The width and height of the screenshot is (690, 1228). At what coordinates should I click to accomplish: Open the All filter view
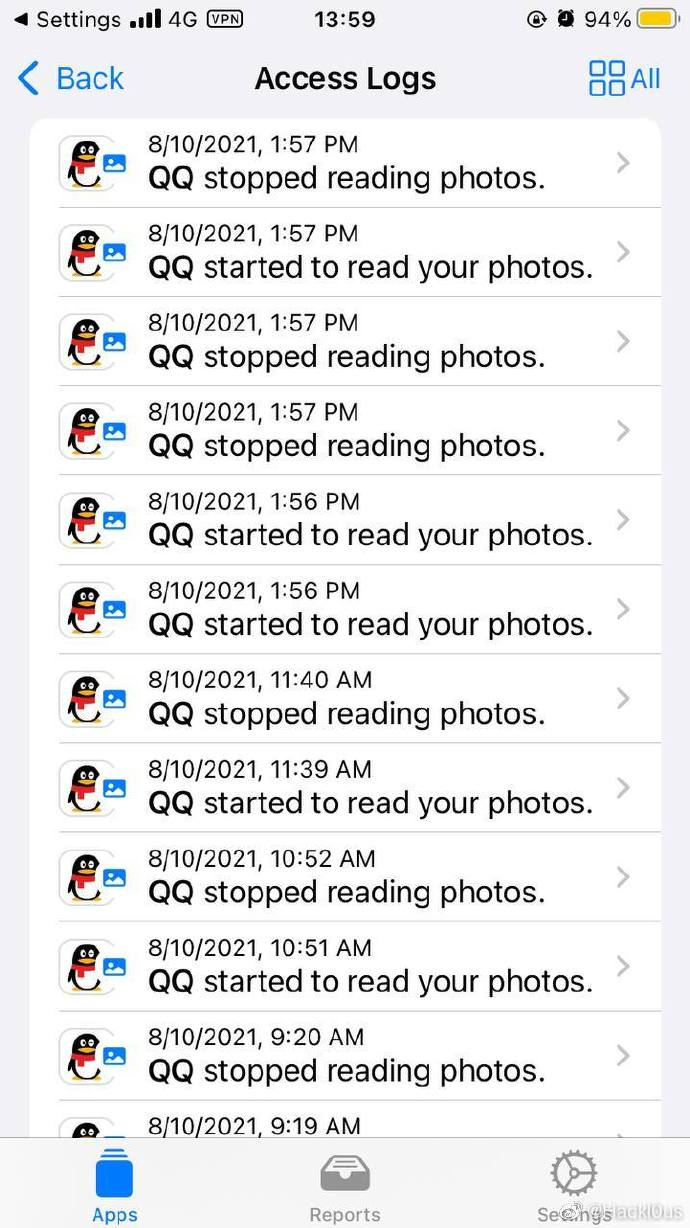[x=624, y=78]
